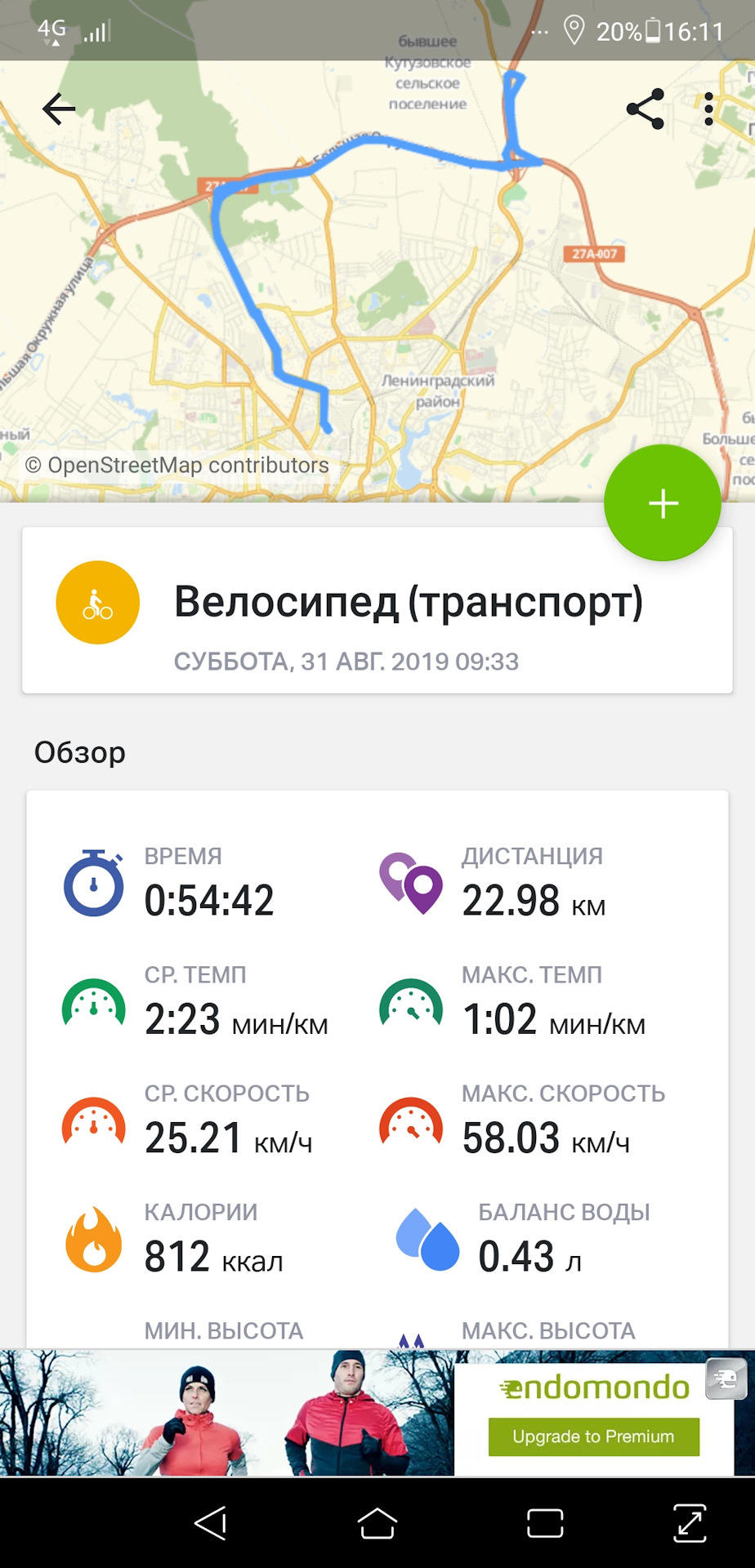Tap the system home button
The height and width of the screenshot is (1568, 755).
[x=377, y=1523]
